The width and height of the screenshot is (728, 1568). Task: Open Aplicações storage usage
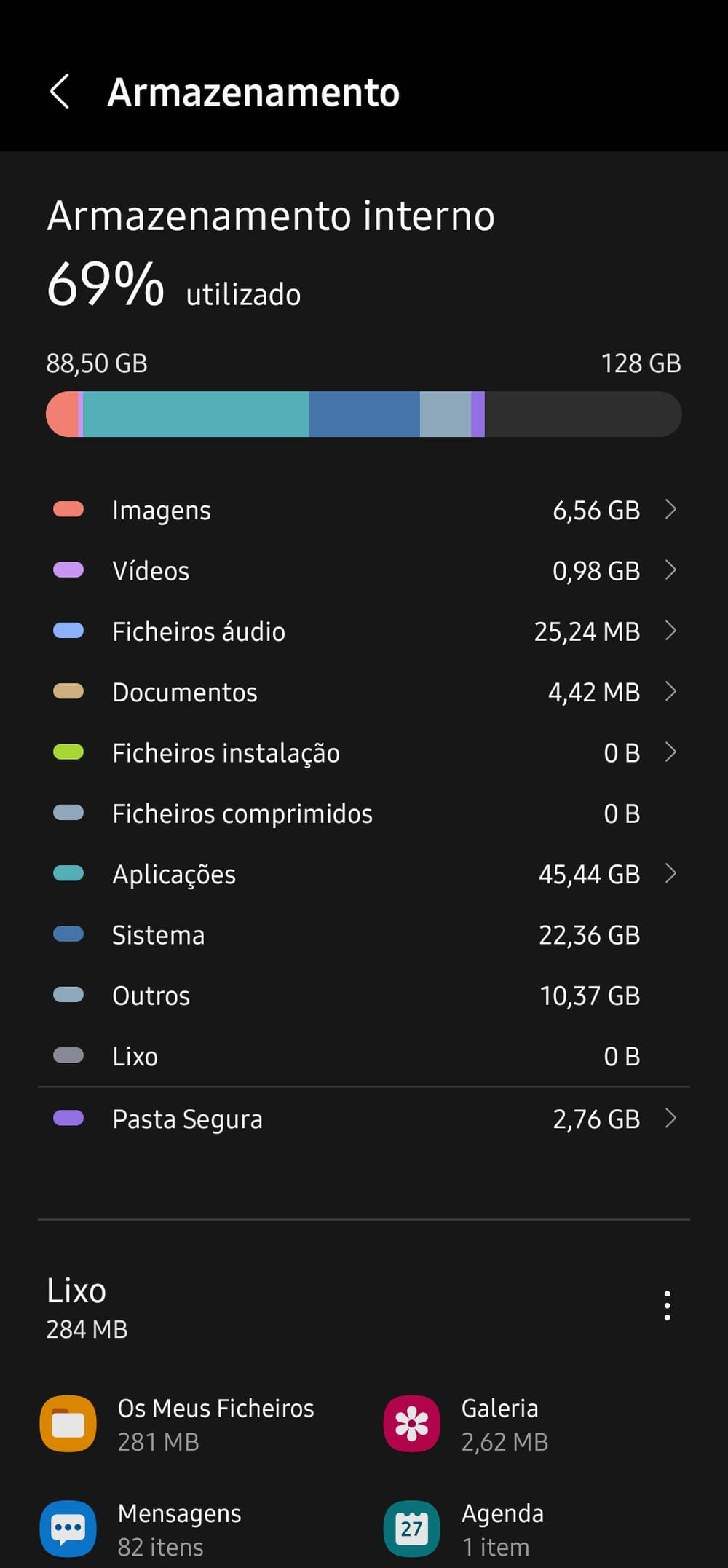pos(364,874)
